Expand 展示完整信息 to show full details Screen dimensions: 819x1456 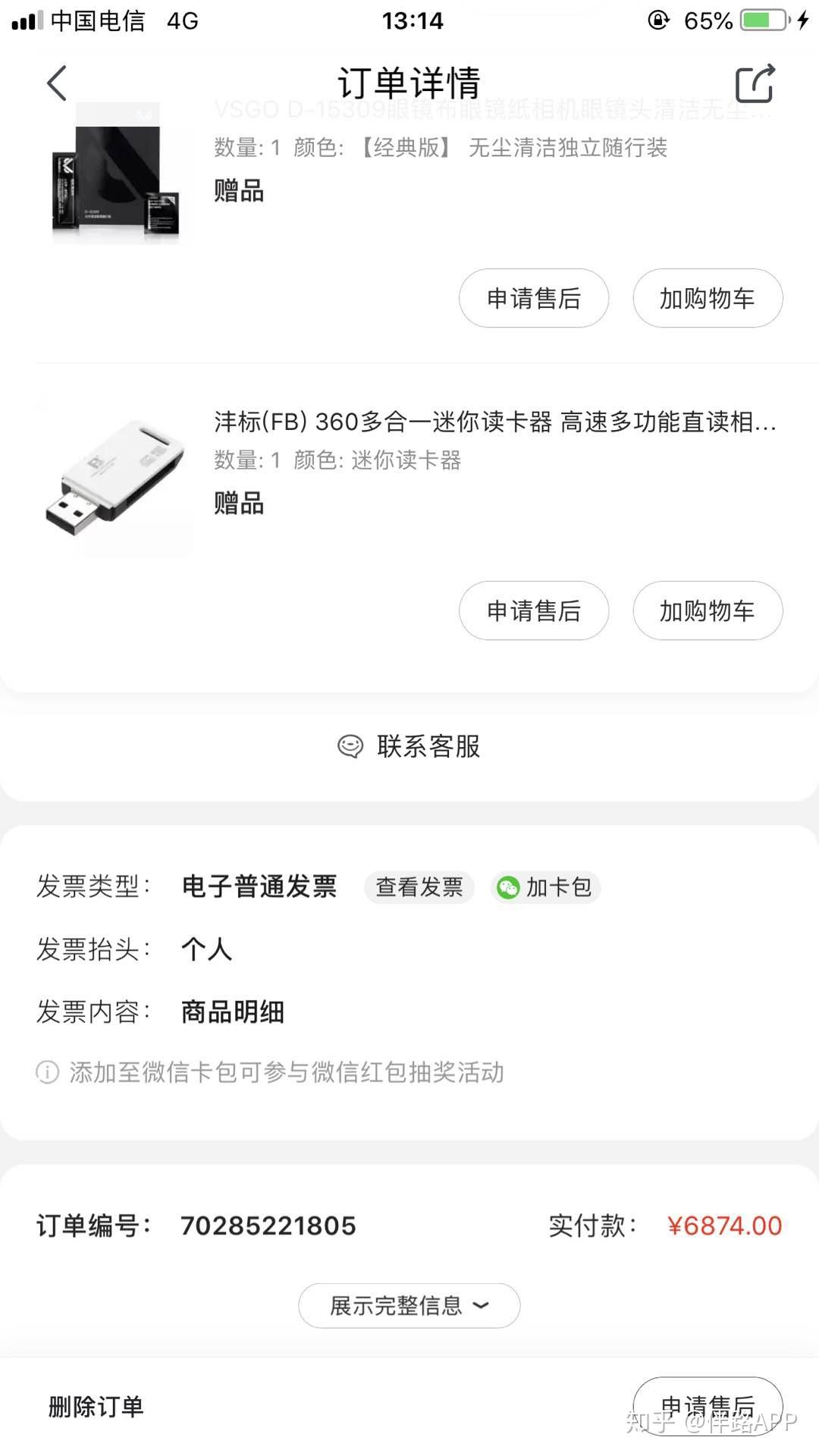coord(409,1305)
